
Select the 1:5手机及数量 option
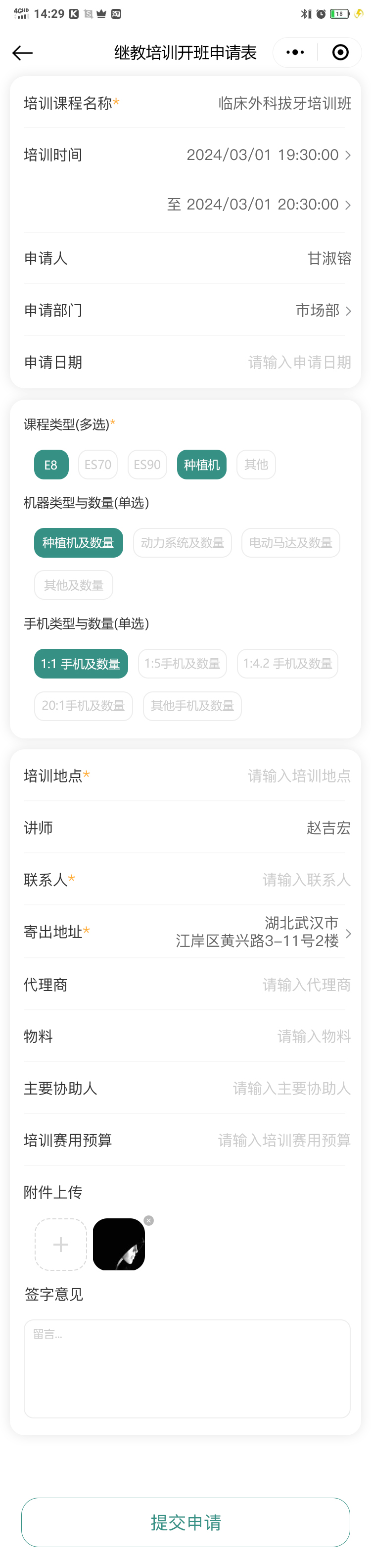coord(183,664)
